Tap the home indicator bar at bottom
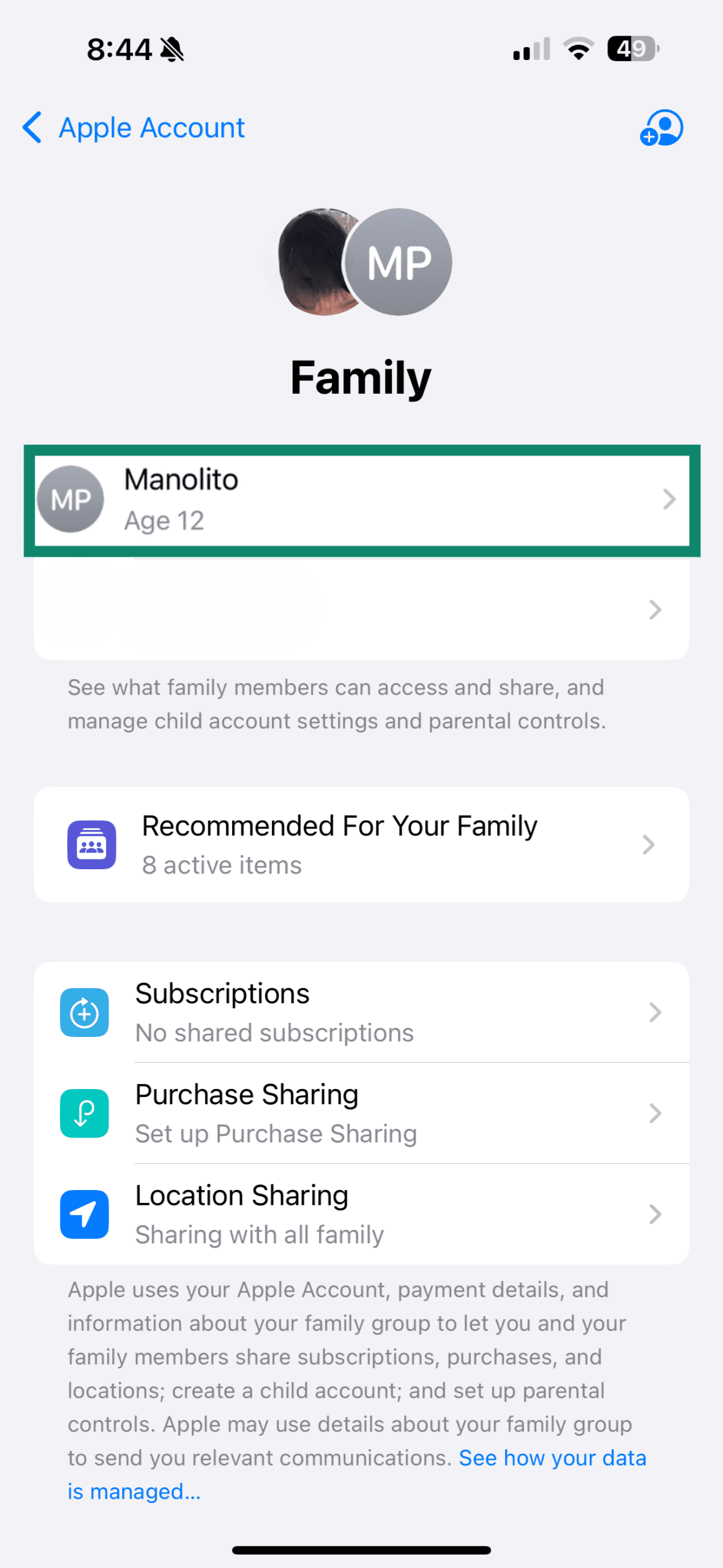This screenshot has width=723, height=1568. tap(361, 1550)
